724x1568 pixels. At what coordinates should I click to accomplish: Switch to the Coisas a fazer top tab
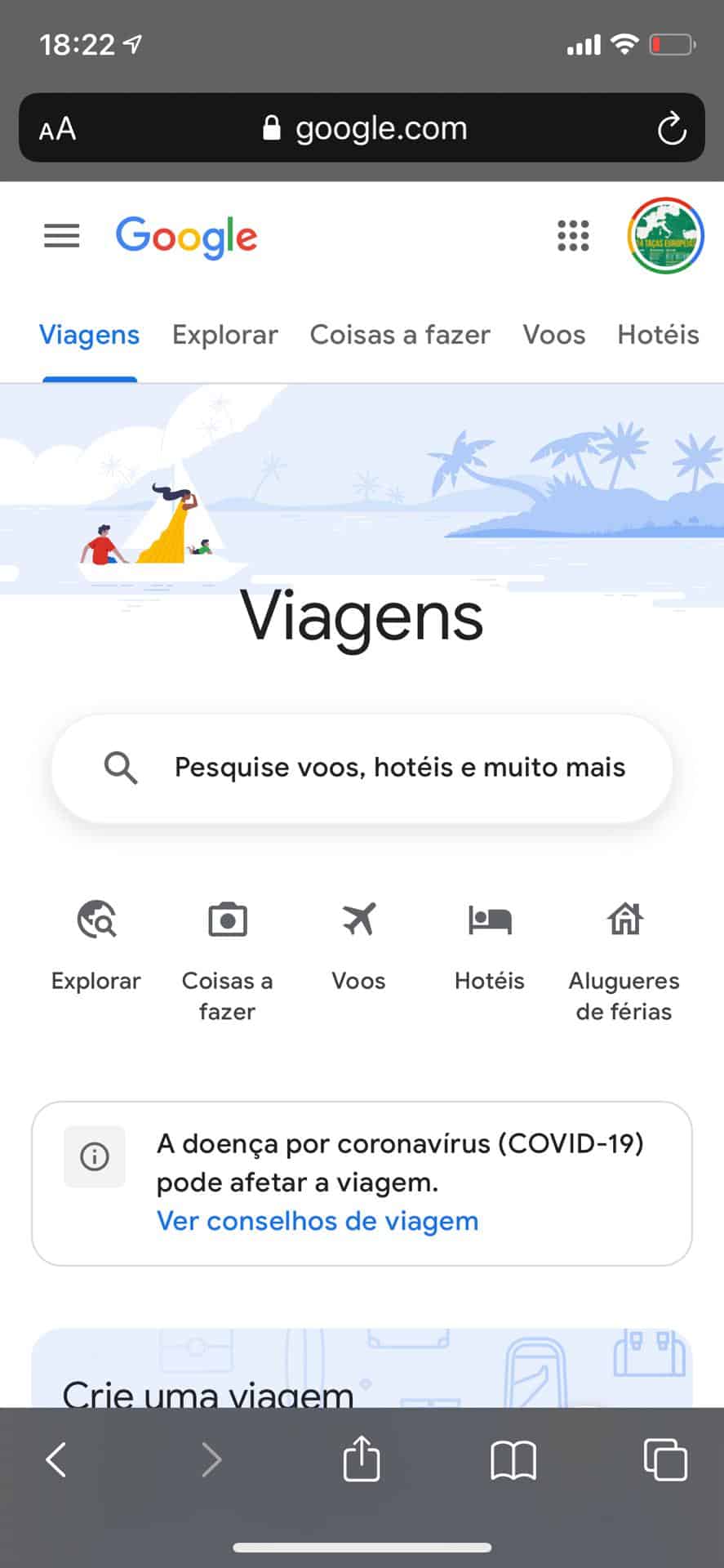click(x=400, y=335)
